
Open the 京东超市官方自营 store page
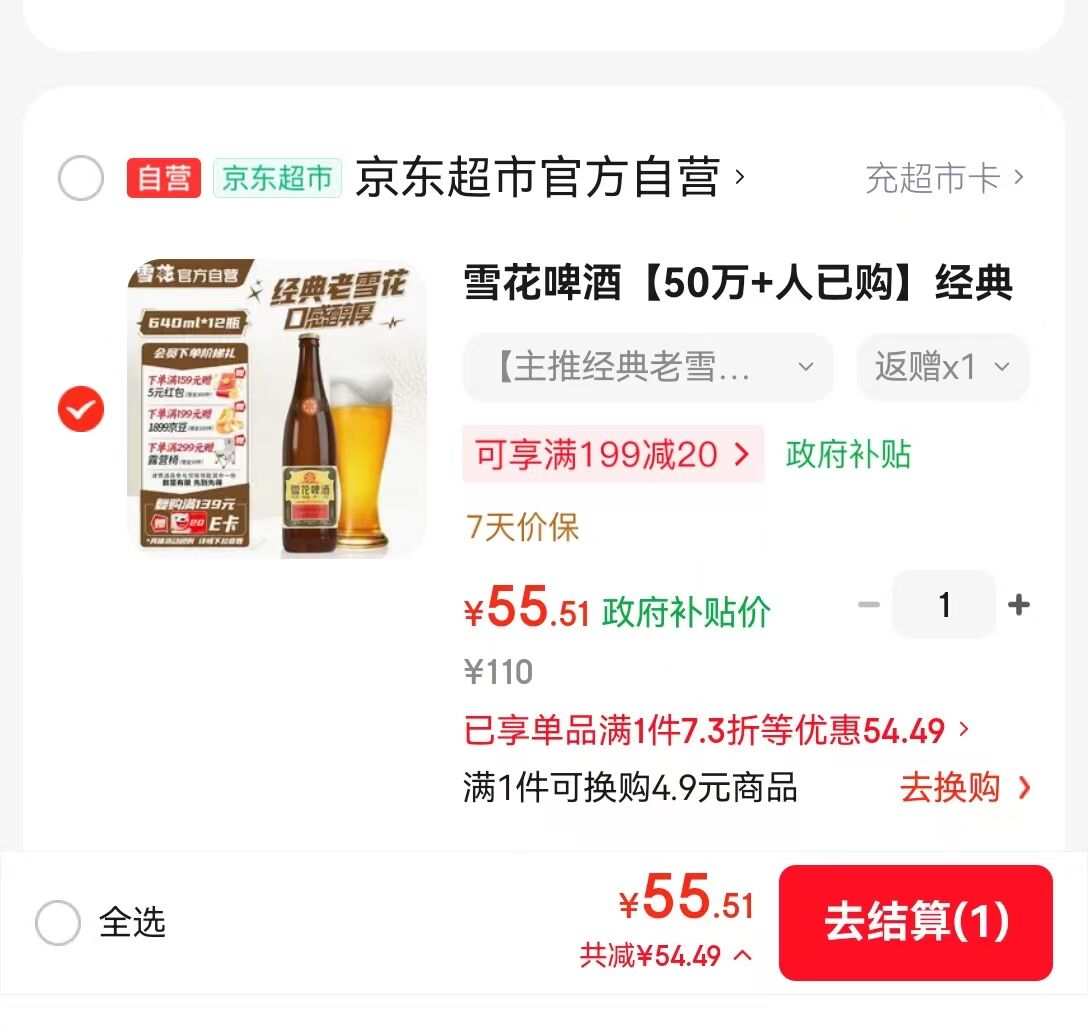click(538, 179)
